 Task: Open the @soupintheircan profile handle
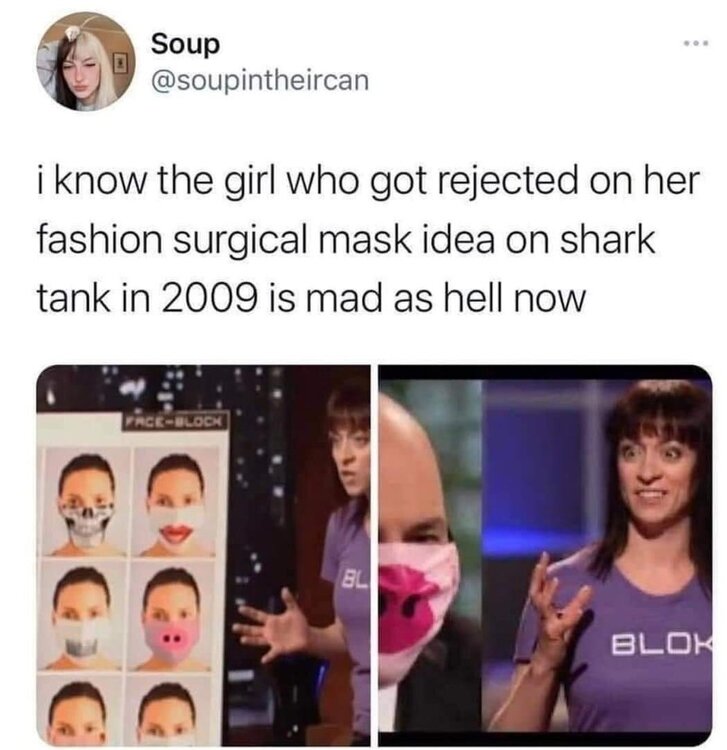pyautogui.click(x=259, y=79)
